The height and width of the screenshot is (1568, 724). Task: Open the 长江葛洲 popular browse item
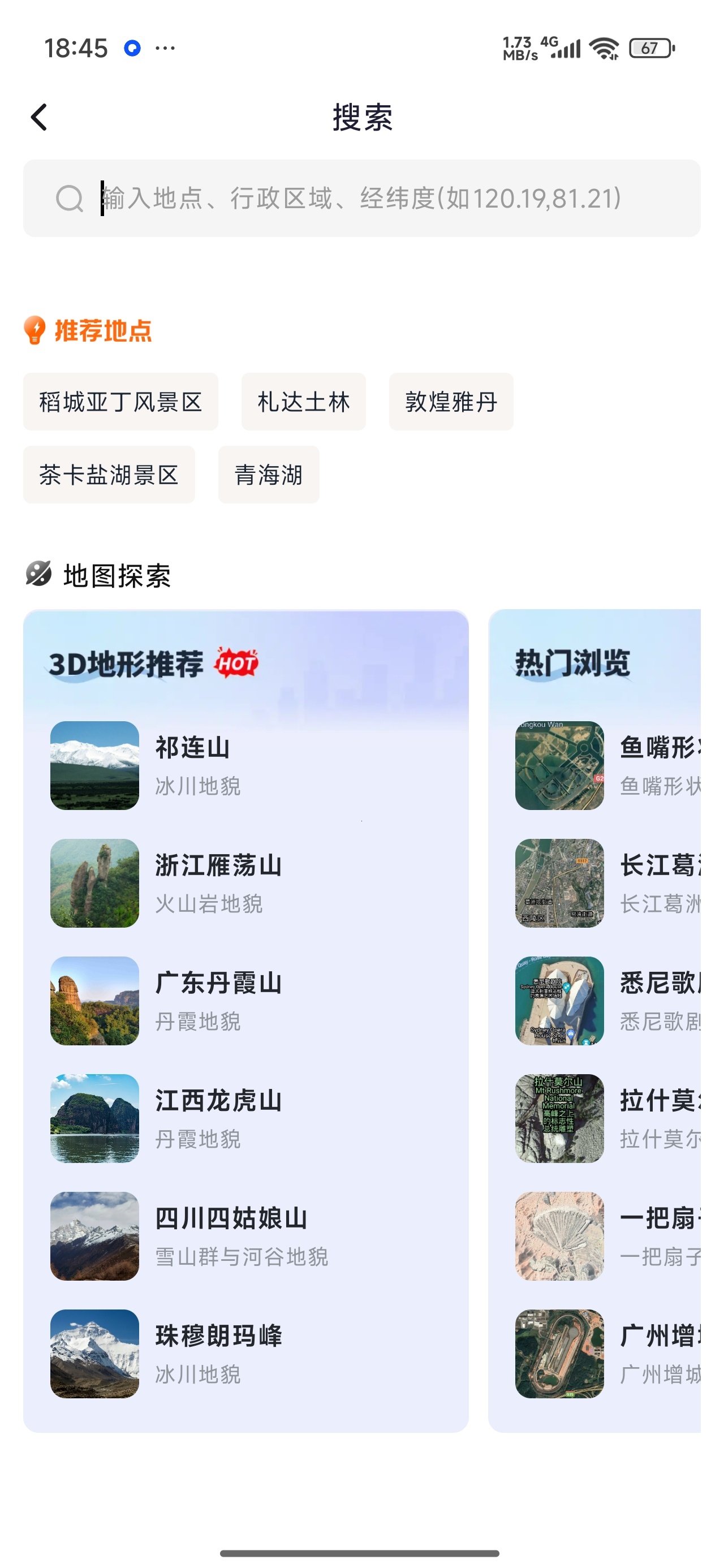(607, 883)
